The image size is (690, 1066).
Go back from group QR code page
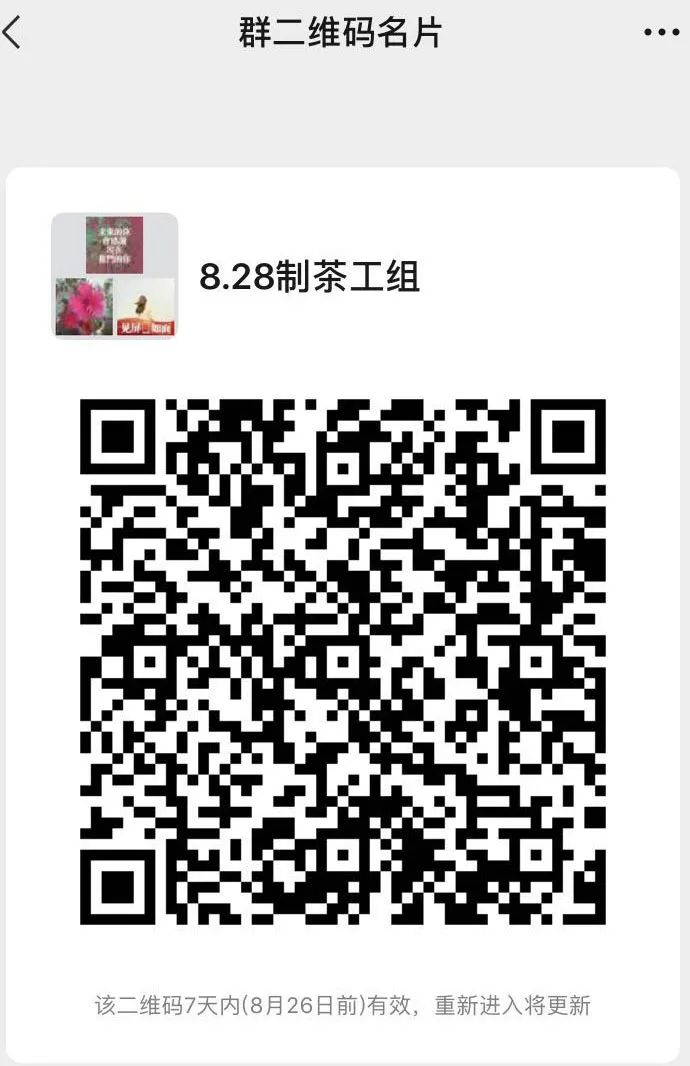pyautogui.click(x=14, y=33)
